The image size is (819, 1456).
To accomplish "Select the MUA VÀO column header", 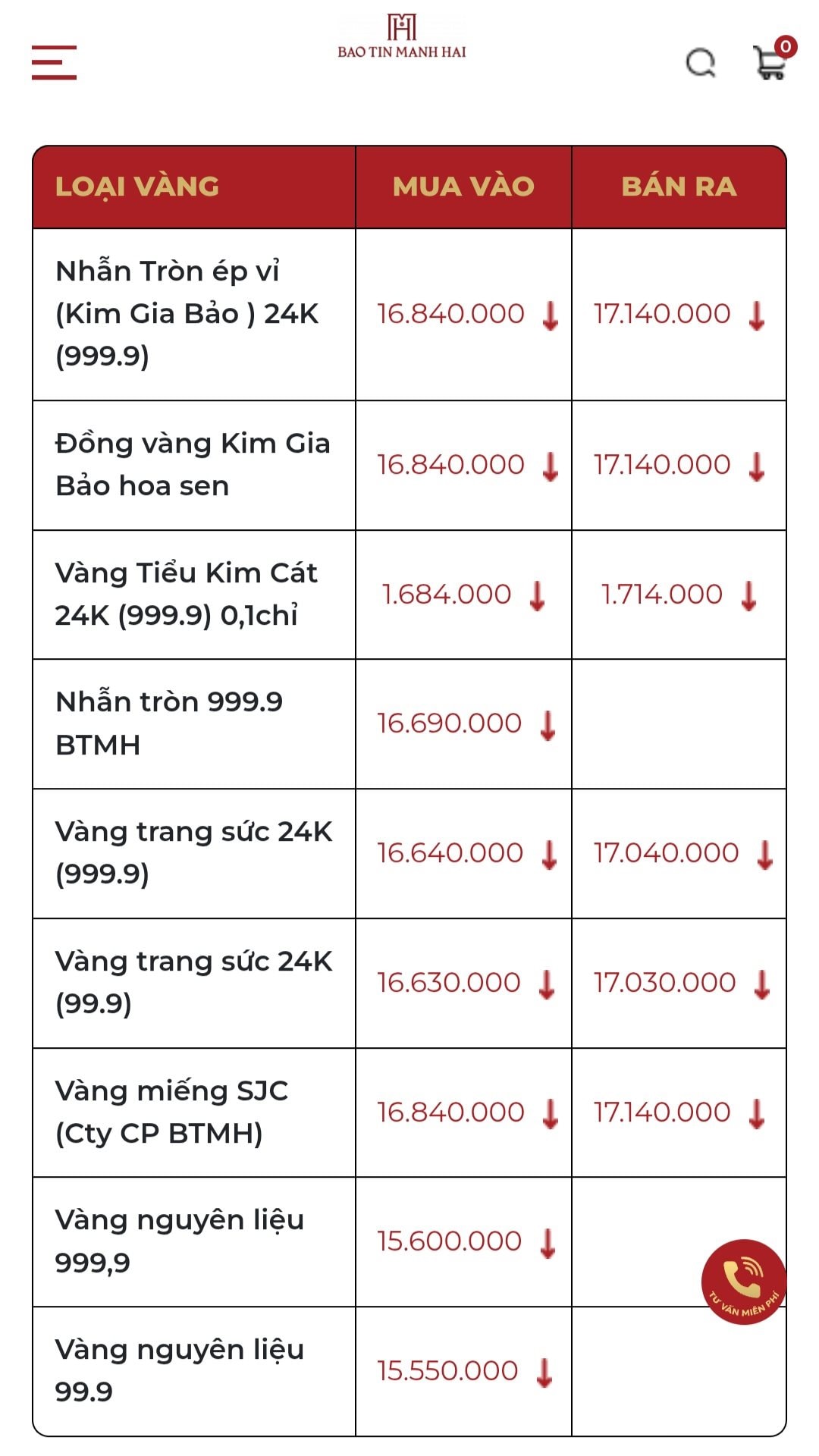I will pos(461,186).
